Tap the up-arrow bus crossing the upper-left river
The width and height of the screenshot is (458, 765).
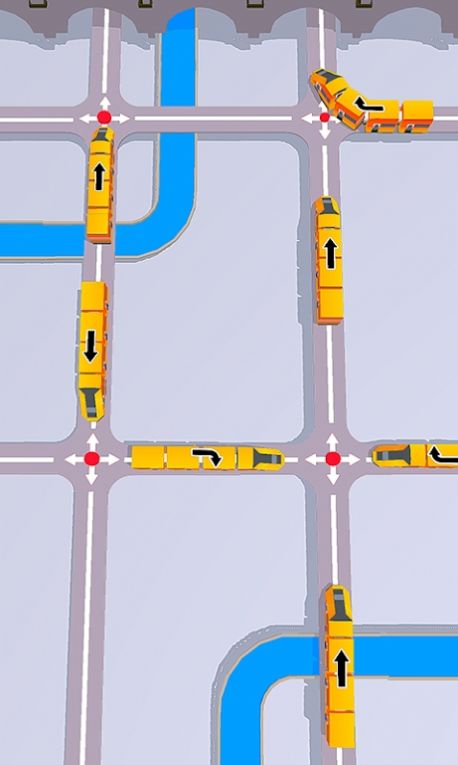[x=100, y=185]
